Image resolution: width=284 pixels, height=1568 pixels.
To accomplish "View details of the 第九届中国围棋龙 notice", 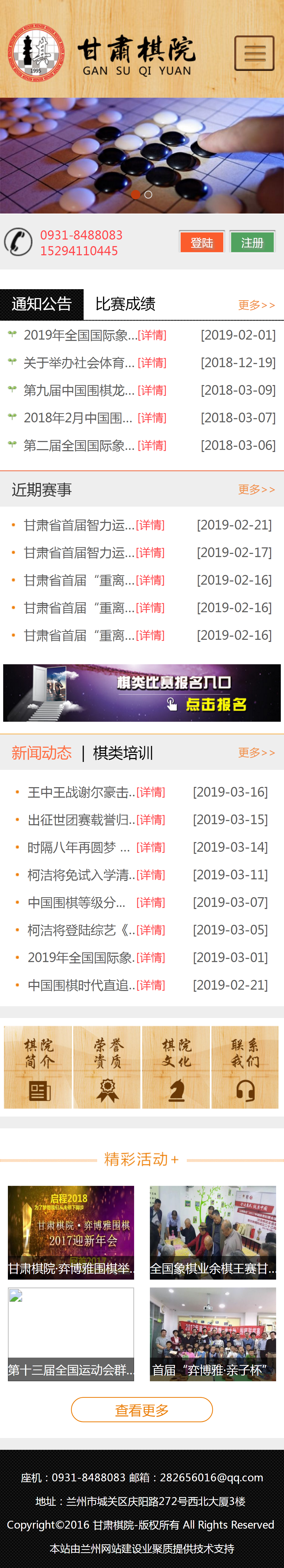I will pos(152,390).
